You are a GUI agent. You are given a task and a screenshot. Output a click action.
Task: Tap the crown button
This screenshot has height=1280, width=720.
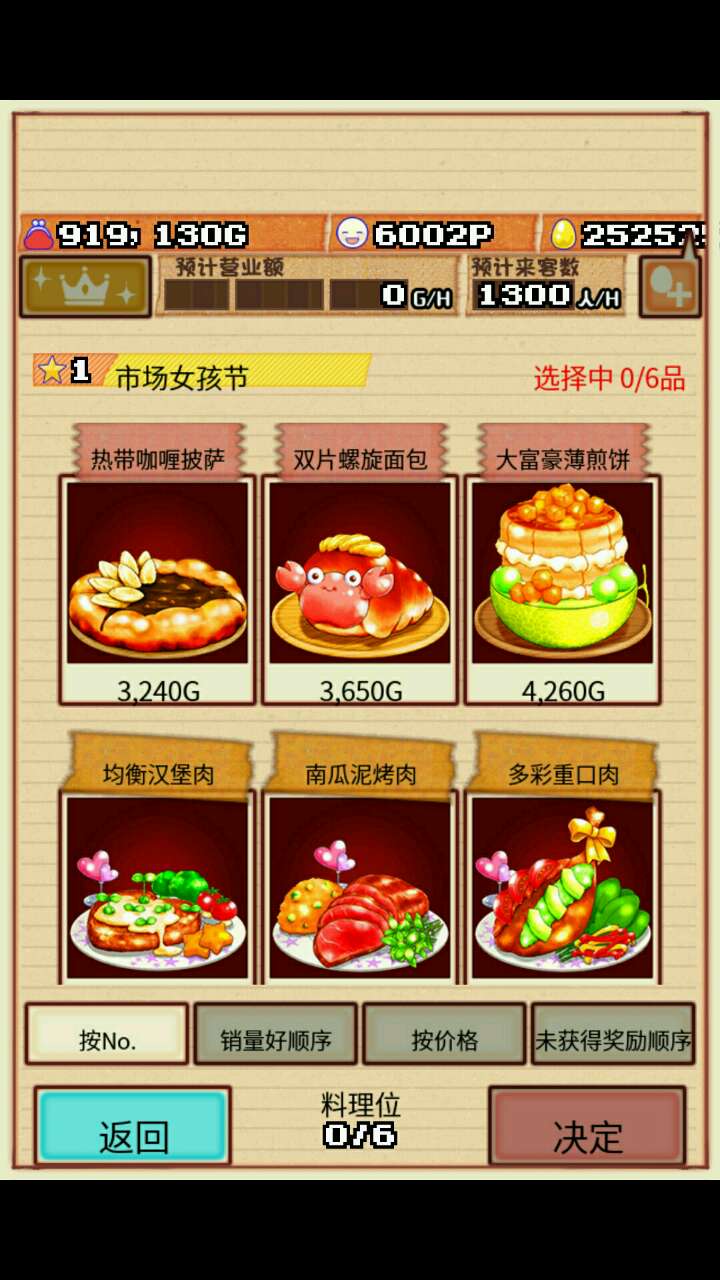[85, 287]
